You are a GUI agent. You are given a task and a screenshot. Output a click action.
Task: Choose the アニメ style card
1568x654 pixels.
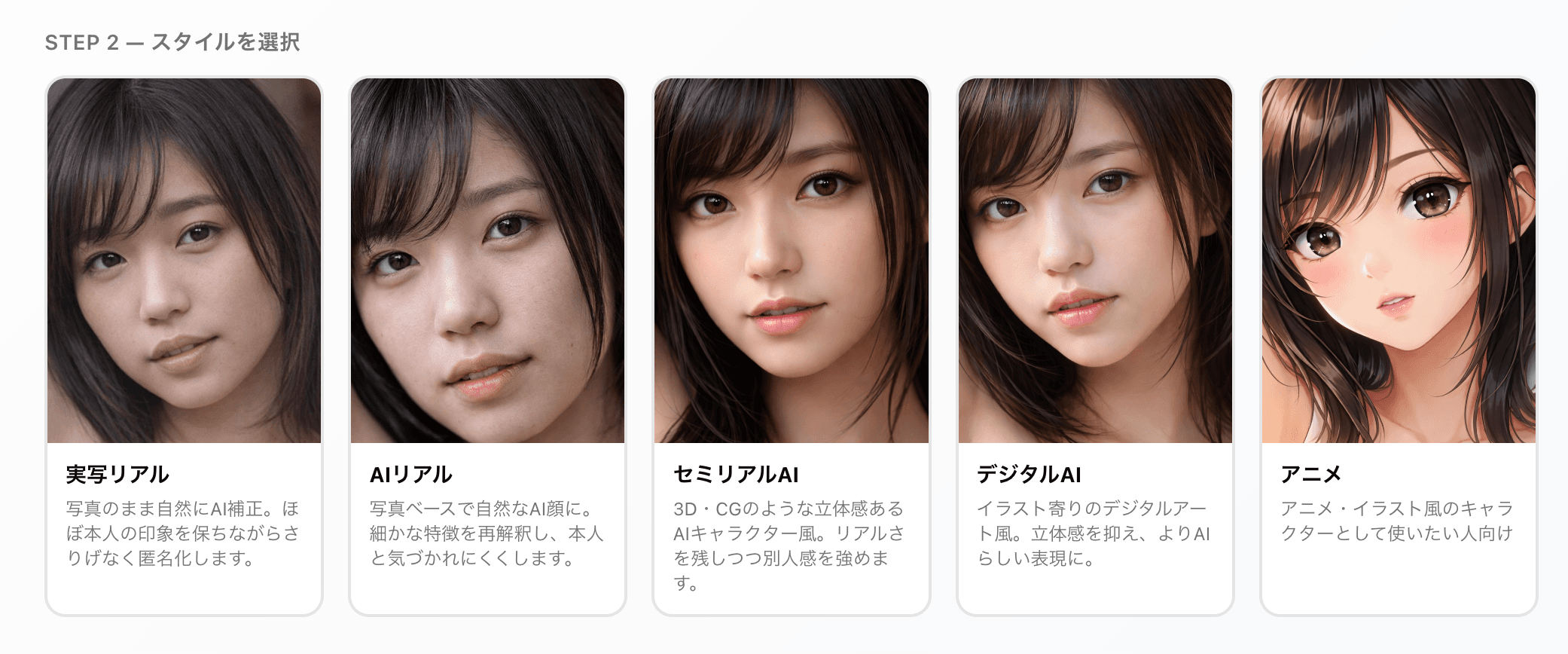click(x=1399, y=347)
